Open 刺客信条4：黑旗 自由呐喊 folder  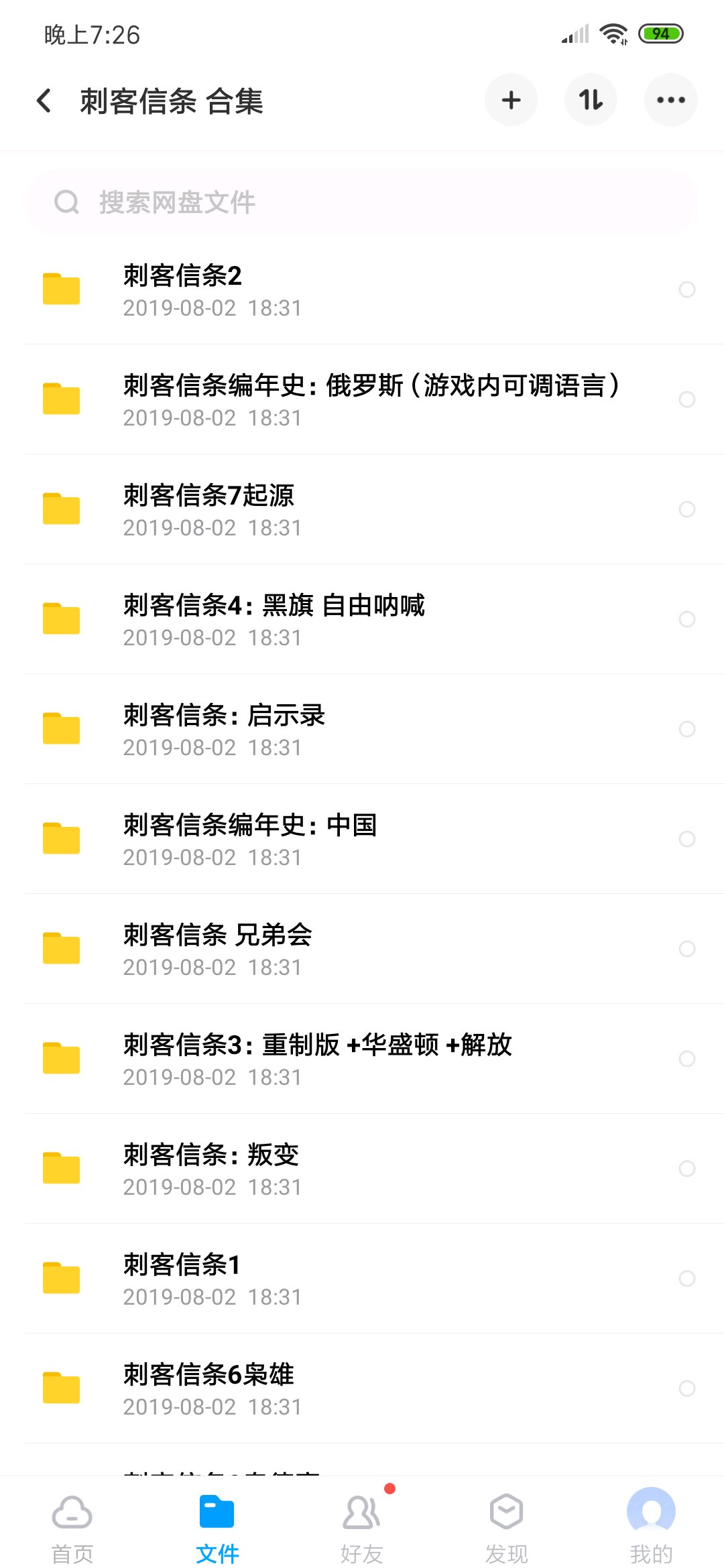click(335, 619)
